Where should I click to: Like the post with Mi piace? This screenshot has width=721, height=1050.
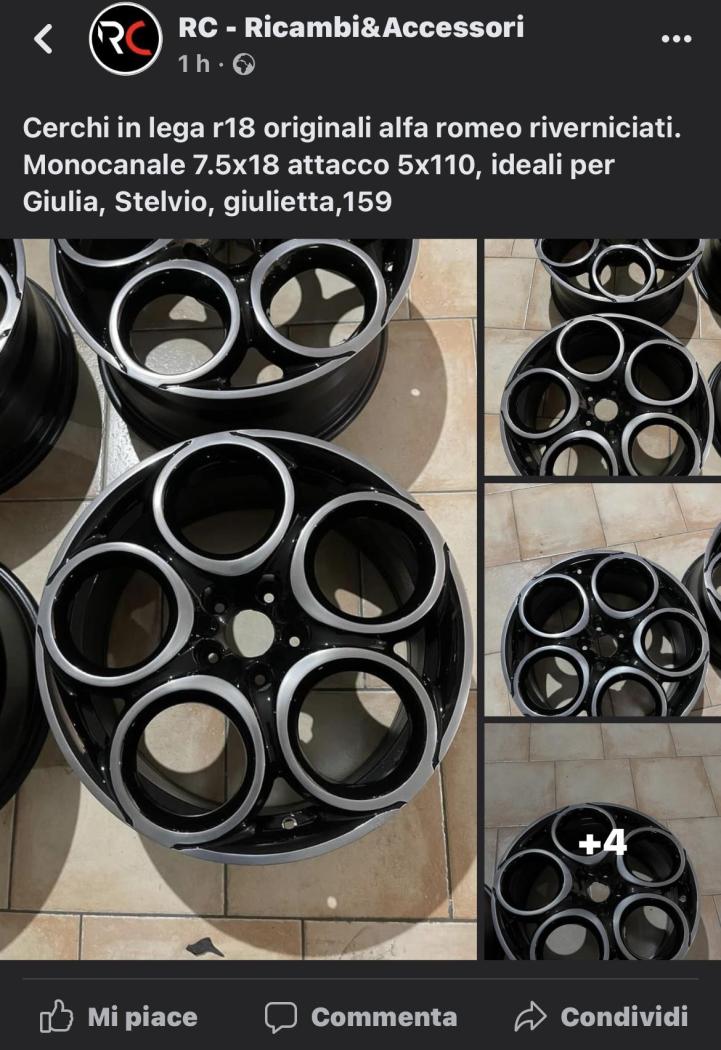pos(118,1017)
